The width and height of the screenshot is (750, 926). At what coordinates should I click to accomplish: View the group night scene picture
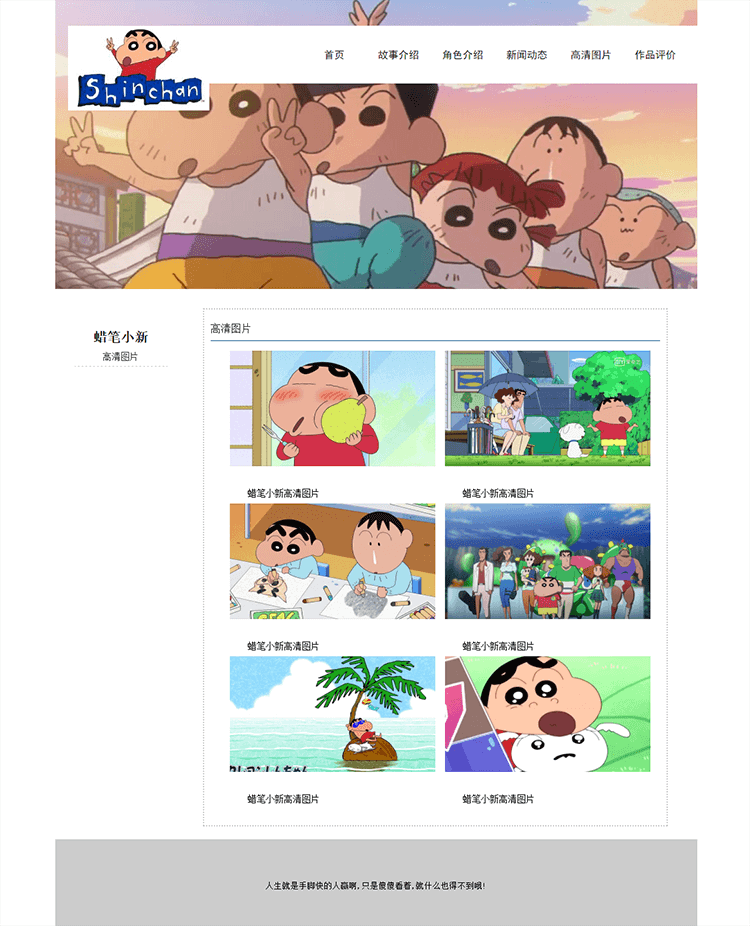coord(547,561)
